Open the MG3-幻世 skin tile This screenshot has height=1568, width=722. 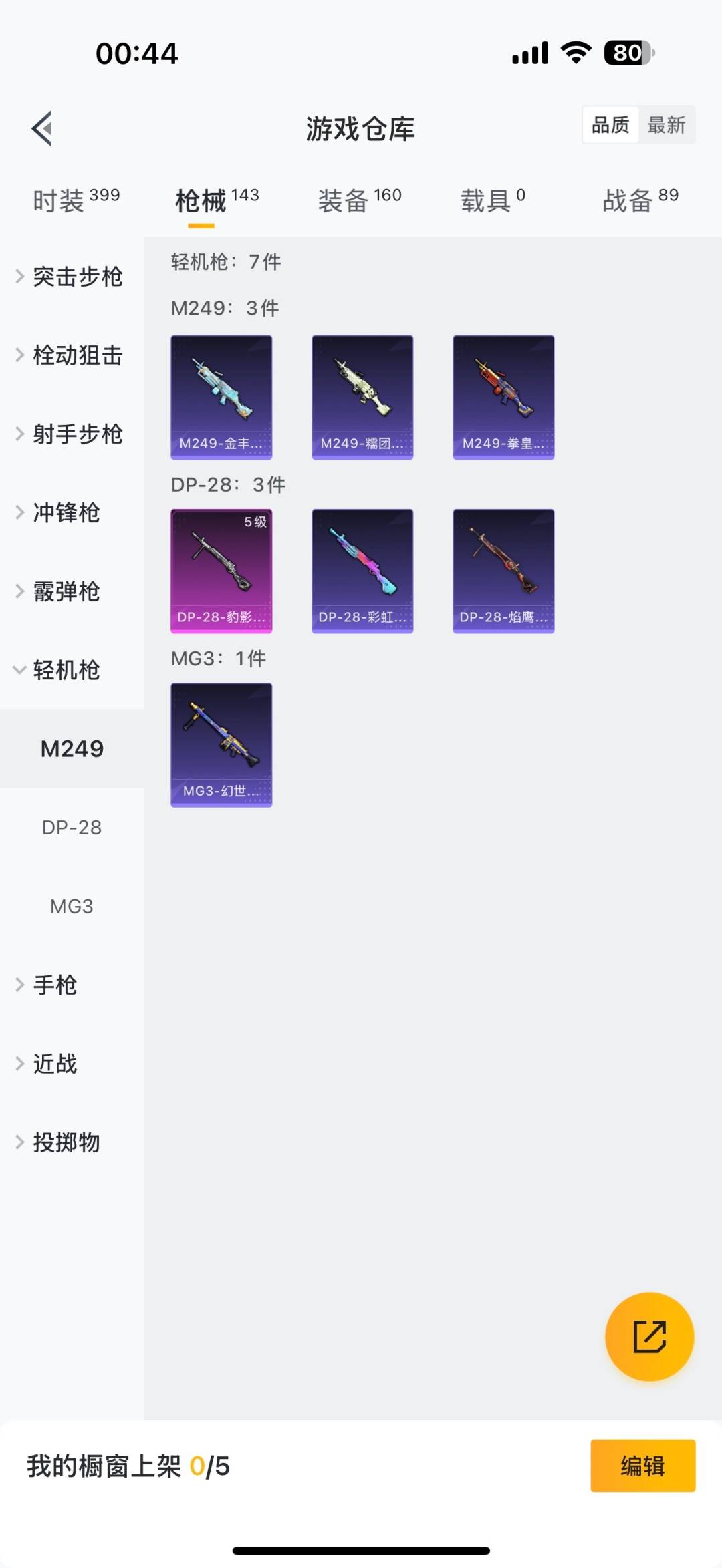tap(221, 745)
